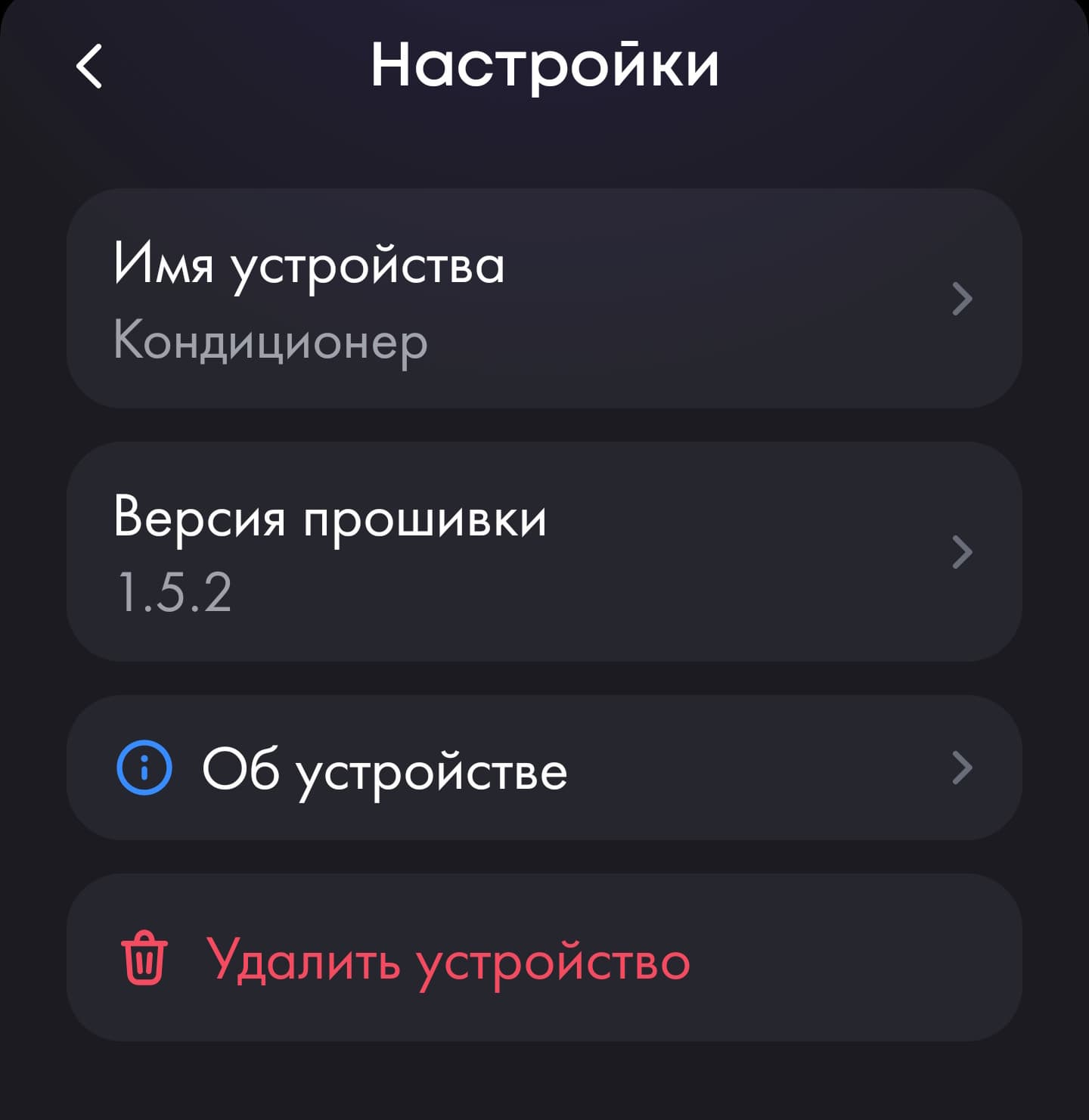Open the Имя устройства row
This screenshot has width=1089, height=1120.
544,299
